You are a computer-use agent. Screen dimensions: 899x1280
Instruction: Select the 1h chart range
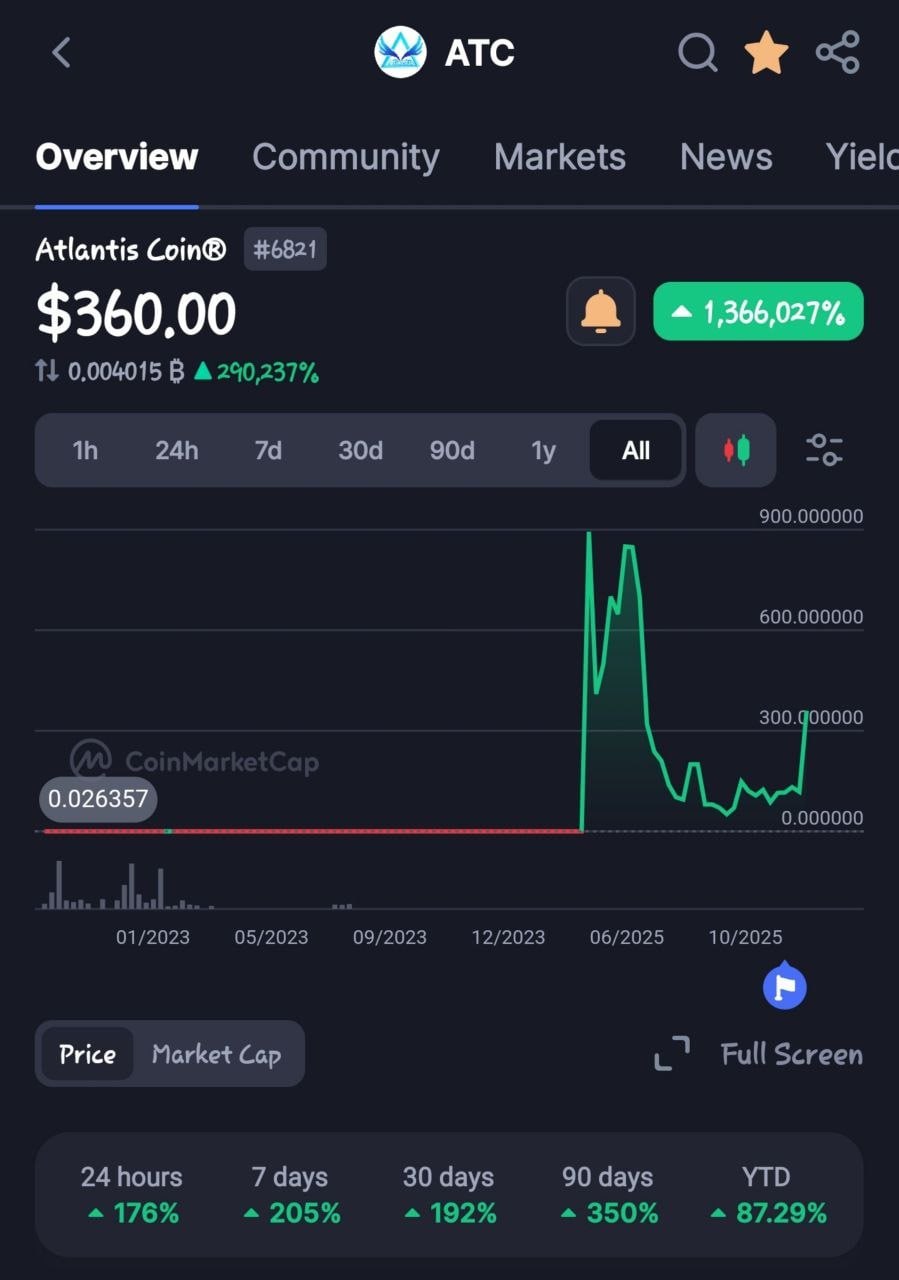[85, 451]
